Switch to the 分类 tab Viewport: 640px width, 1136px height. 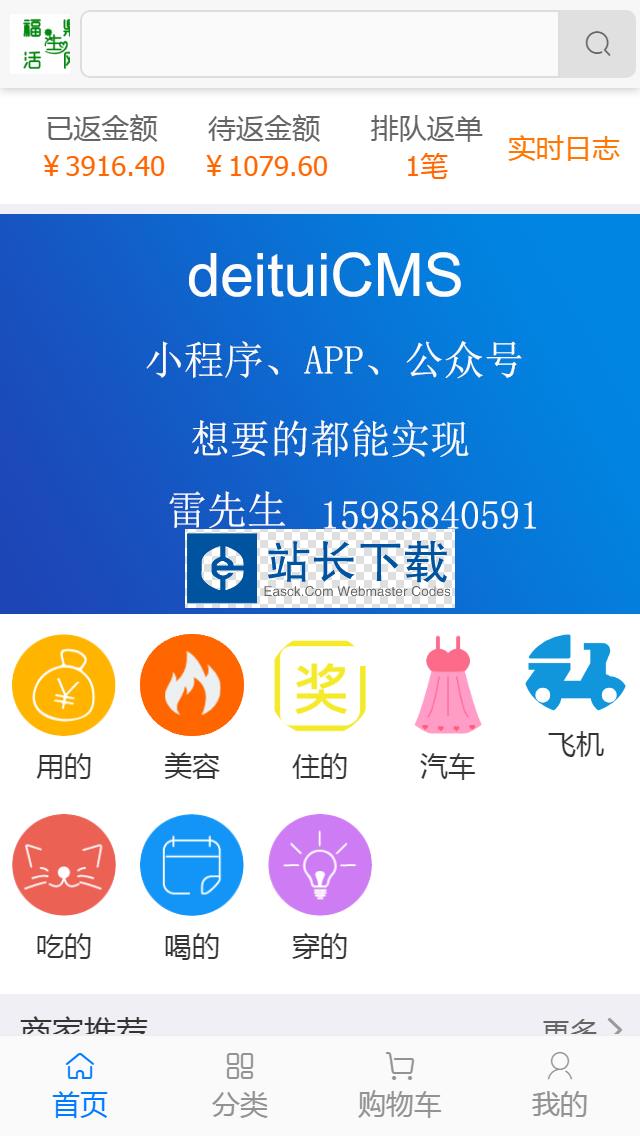tap(240, 1085)
